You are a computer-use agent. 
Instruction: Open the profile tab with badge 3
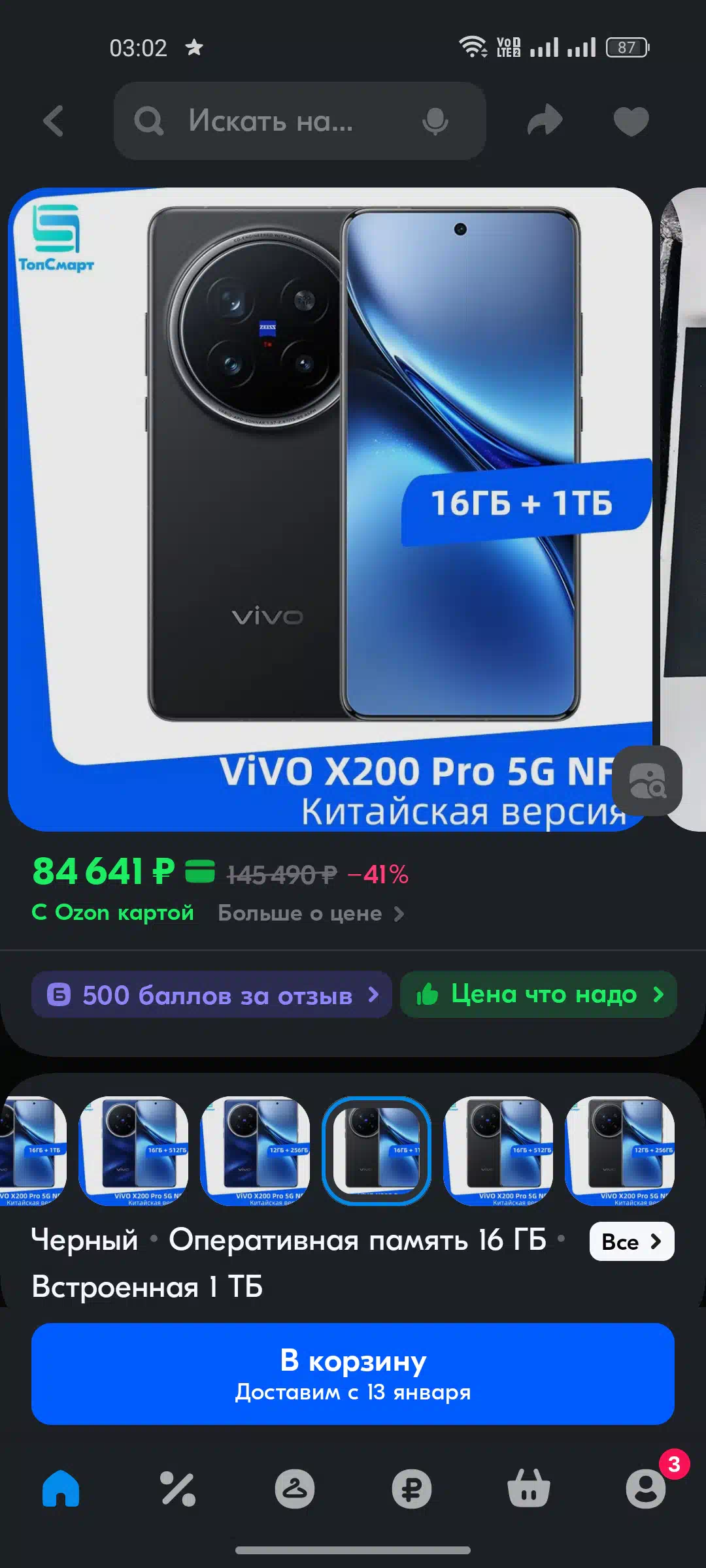[646, 1488]
